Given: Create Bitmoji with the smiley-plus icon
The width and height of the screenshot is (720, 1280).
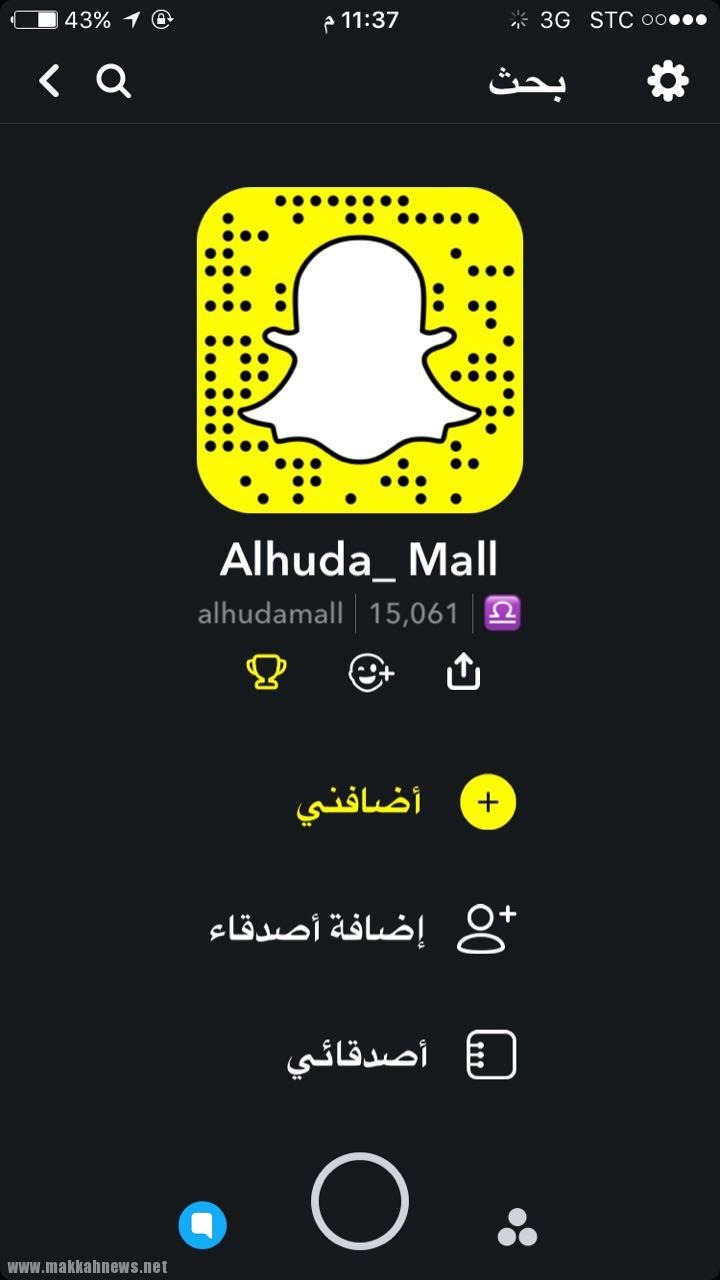Looking at the screenshot, I should (x=370, y=673).
